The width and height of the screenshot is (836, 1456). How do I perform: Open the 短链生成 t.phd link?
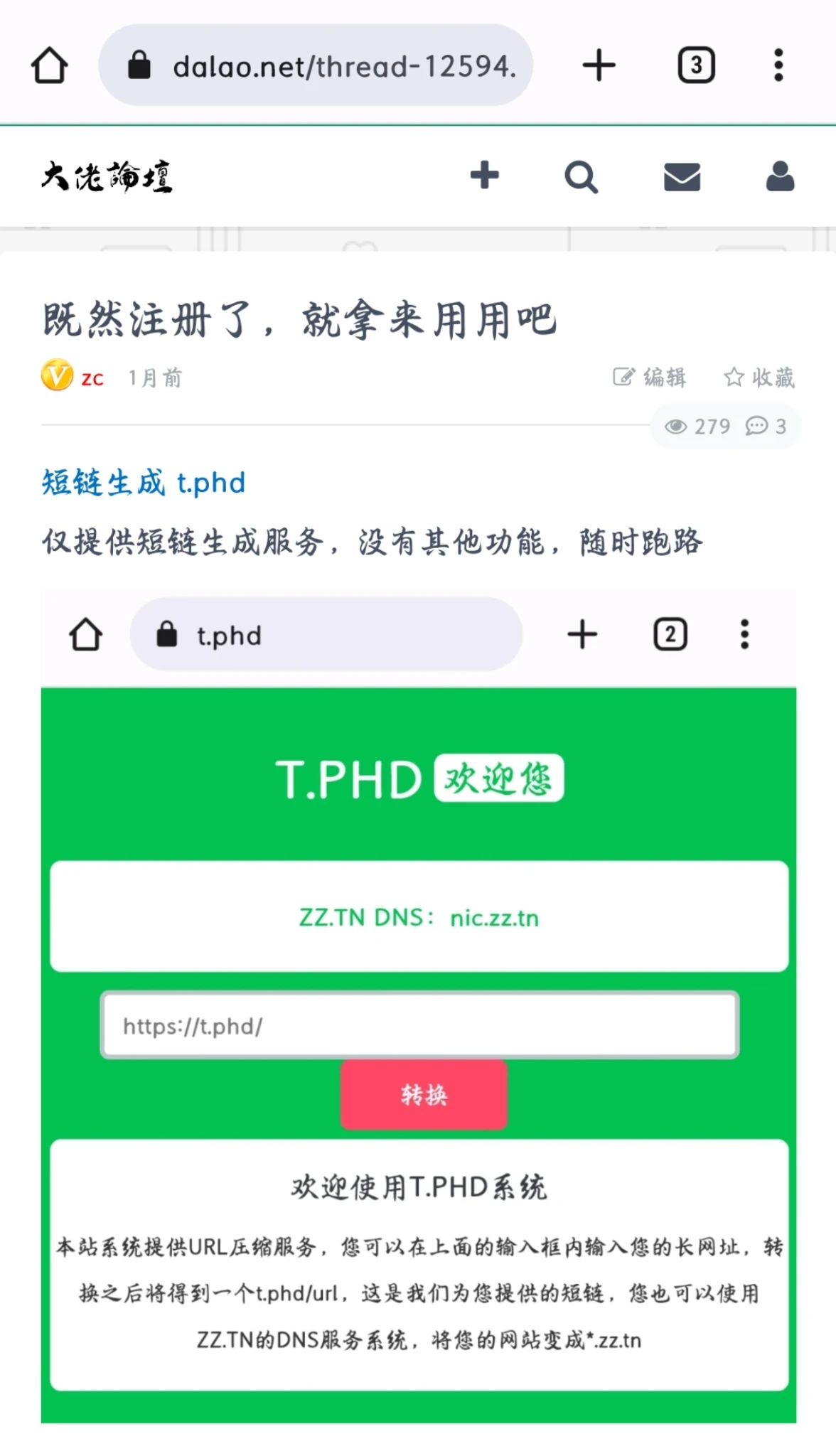point(144,483)
